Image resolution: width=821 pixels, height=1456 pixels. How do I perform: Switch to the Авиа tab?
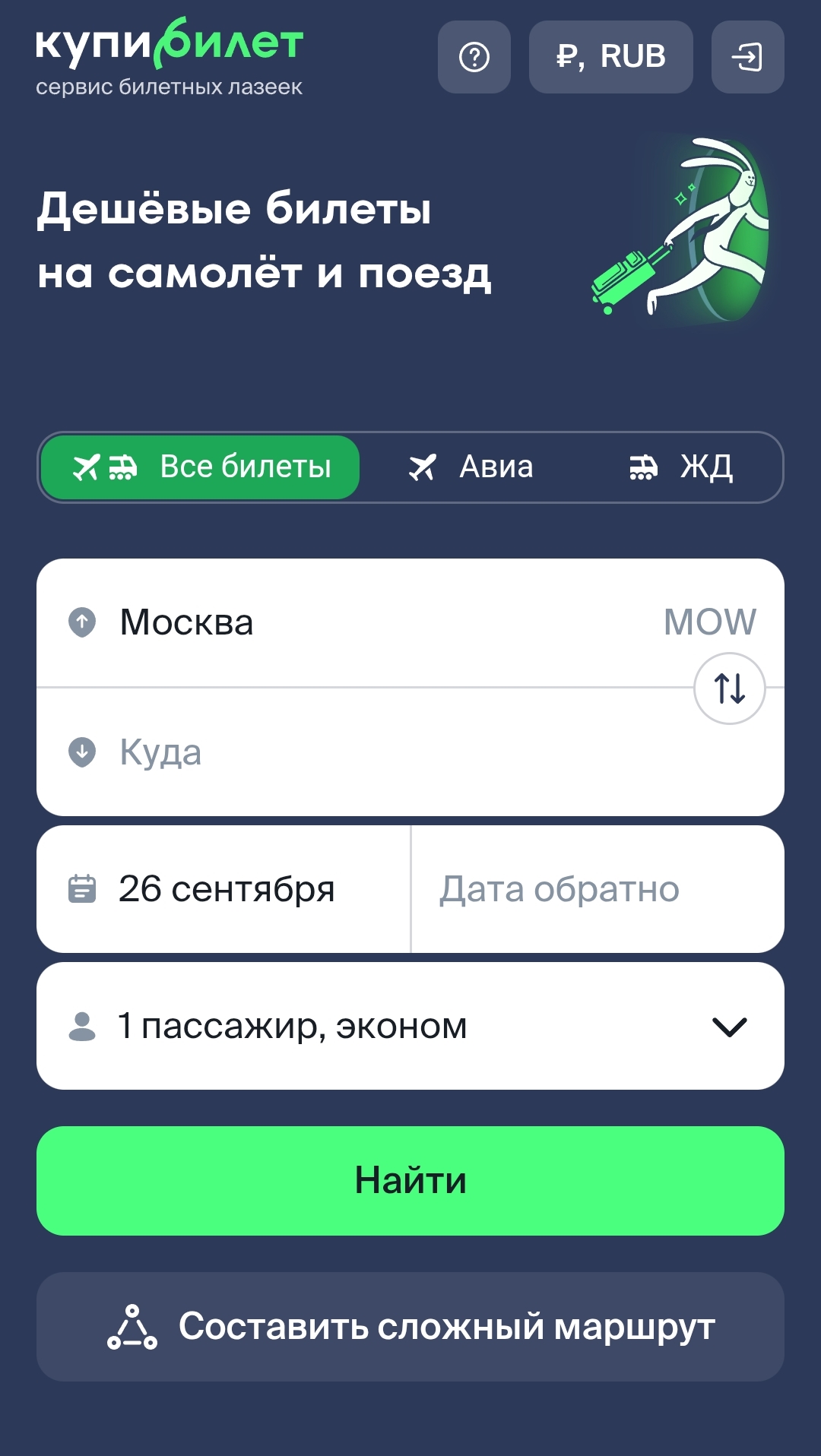click(x=471, y=467)
